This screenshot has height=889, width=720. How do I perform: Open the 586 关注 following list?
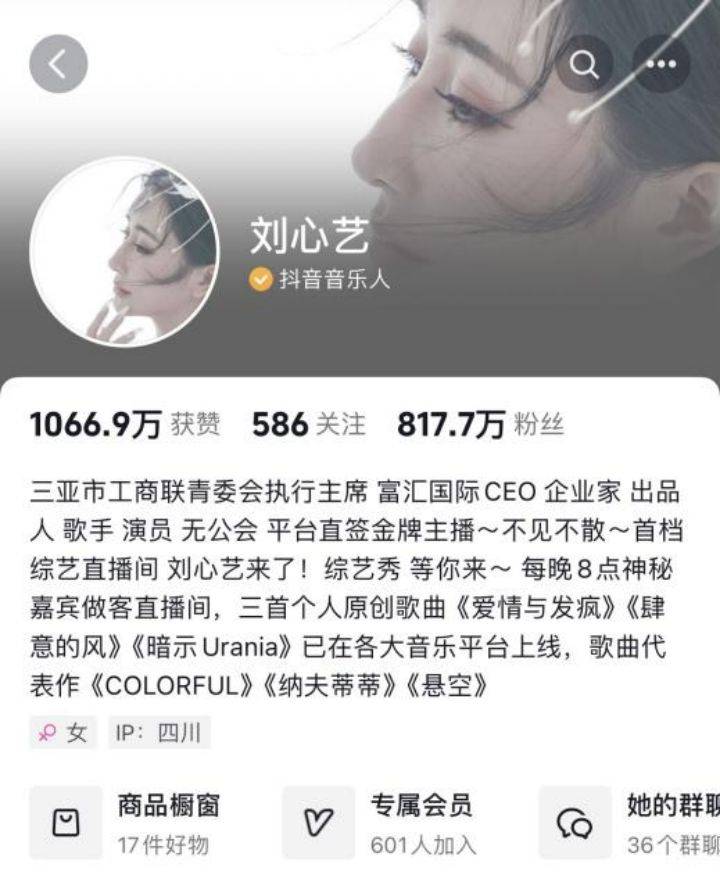tap(308, 425)
